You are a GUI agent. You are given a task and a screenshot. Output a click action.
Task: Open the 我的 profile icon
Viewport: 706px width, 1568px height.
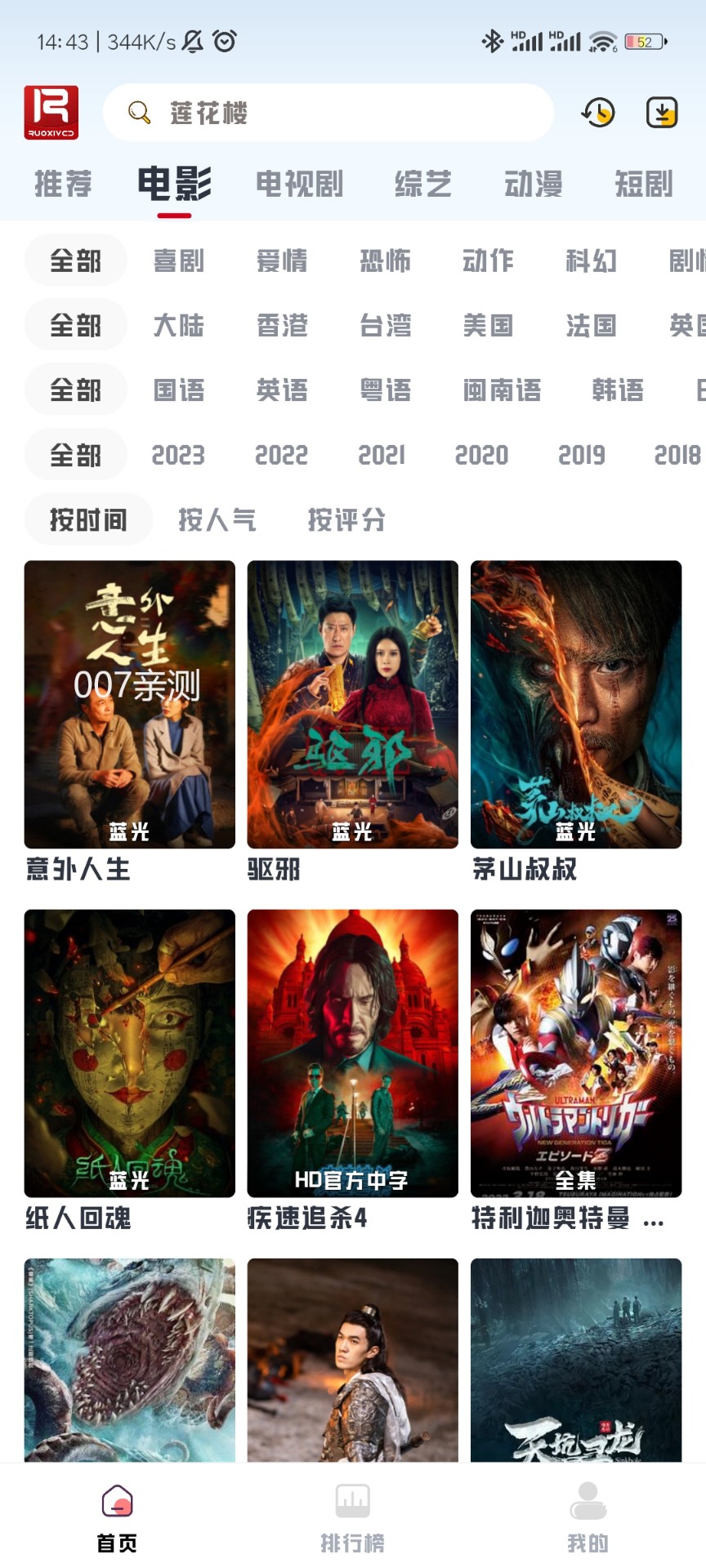click(x=588, y=1502)
